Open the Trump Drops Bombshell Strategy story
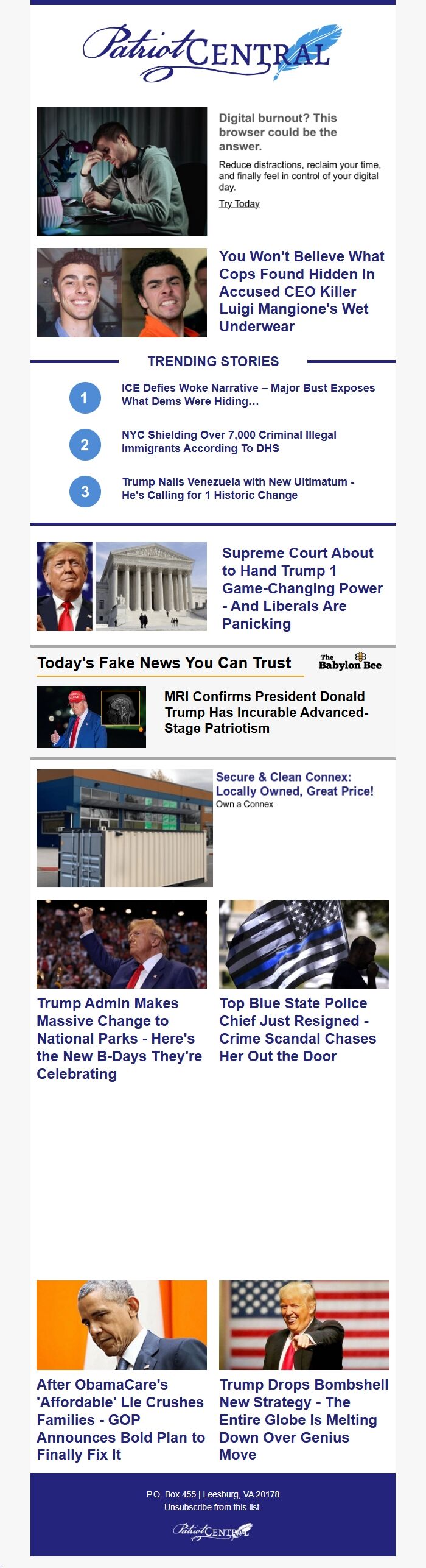426x1568 pixels. point(304,1419)
